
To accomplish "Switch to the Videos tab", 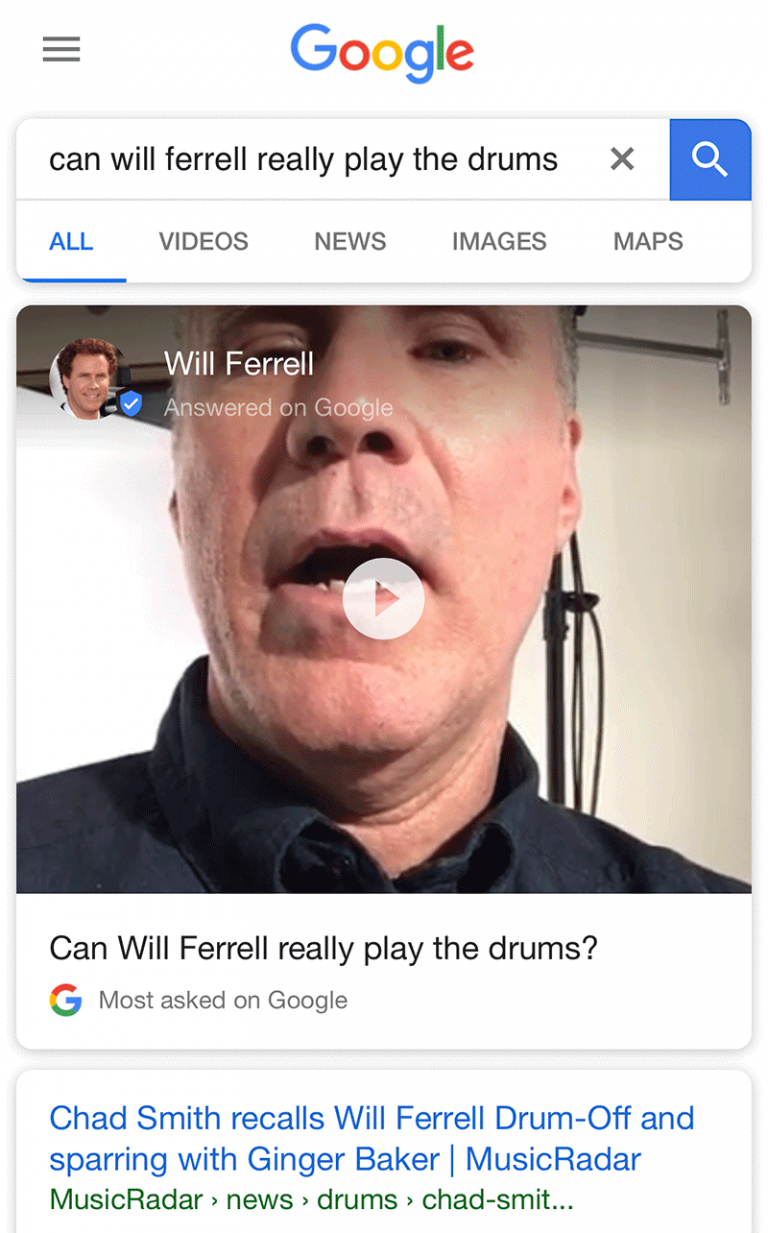I will [x=203, y=242].
